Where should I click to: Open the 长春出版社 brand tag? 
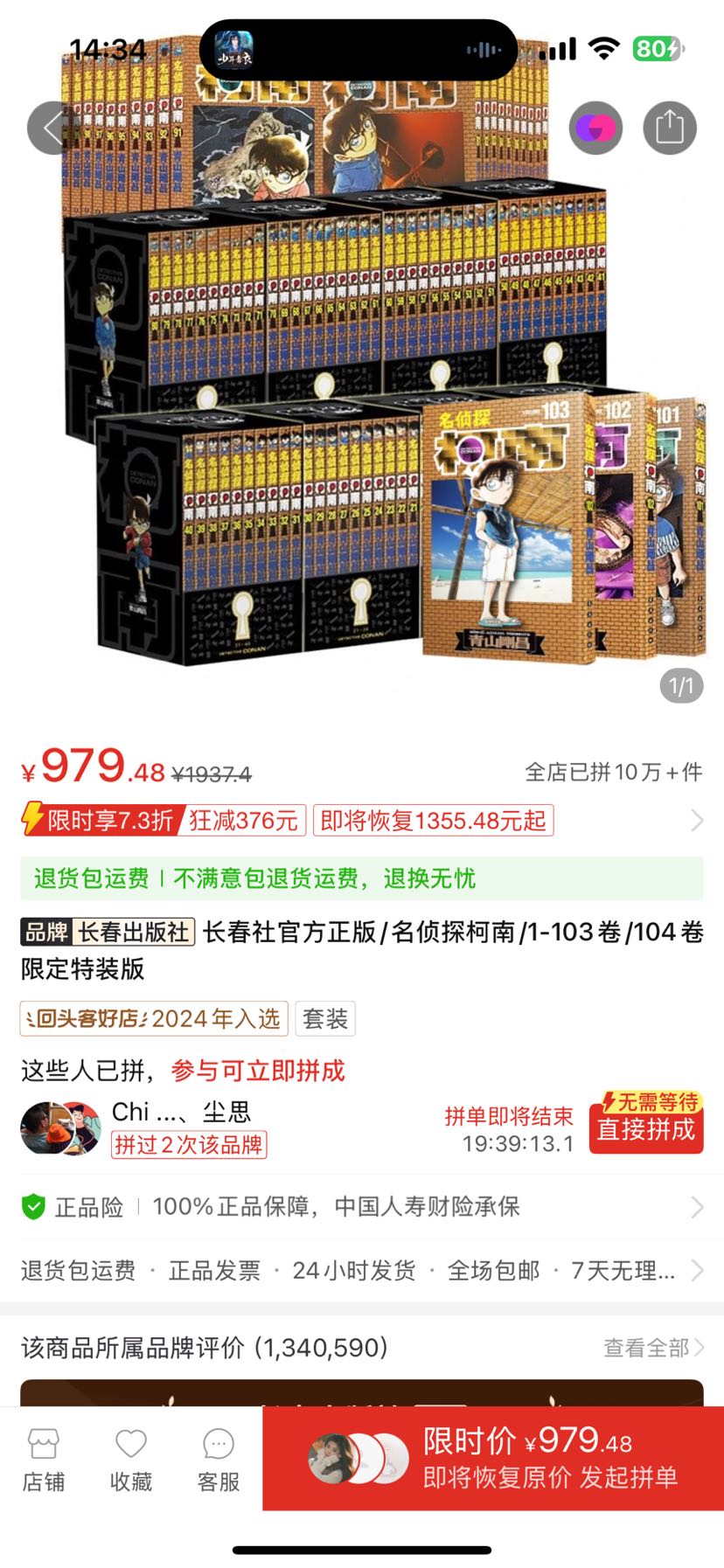point(108,932)
